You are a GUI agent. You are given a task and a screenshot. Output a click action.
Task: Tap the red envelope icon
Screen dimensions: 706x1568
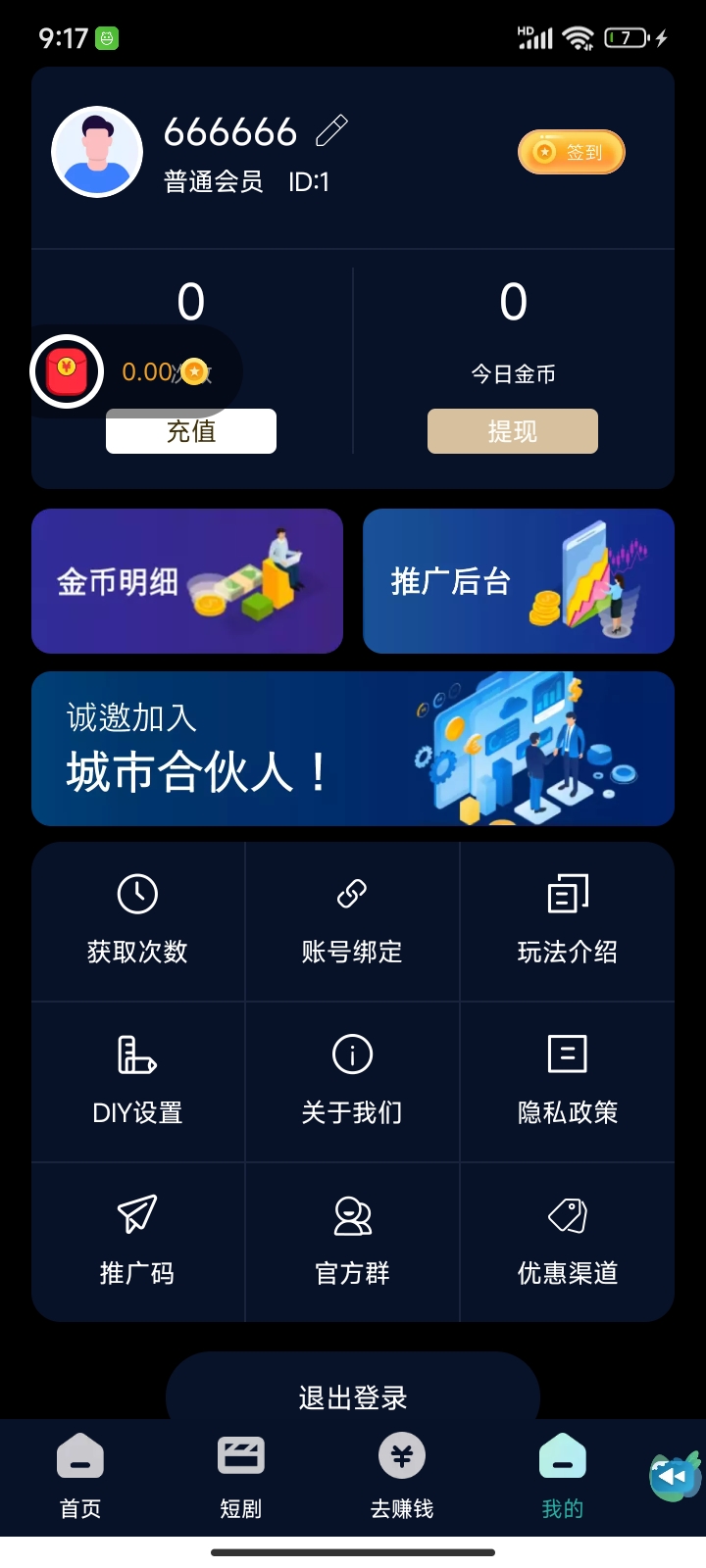[65, 371]
